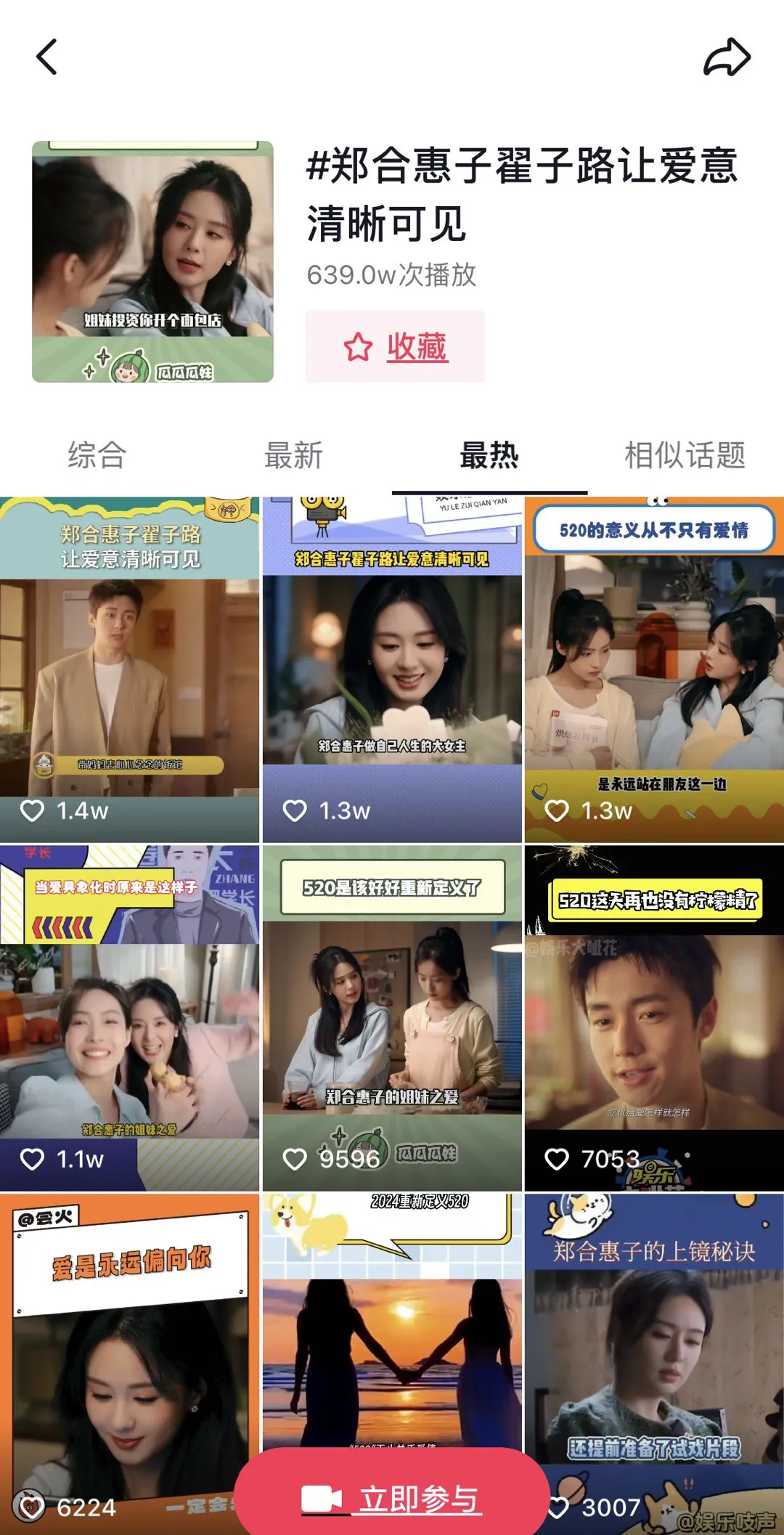Viewport: 784px width, 1535px height.
Task: Select the 最热 tab
Action: (x=489, y=456)
